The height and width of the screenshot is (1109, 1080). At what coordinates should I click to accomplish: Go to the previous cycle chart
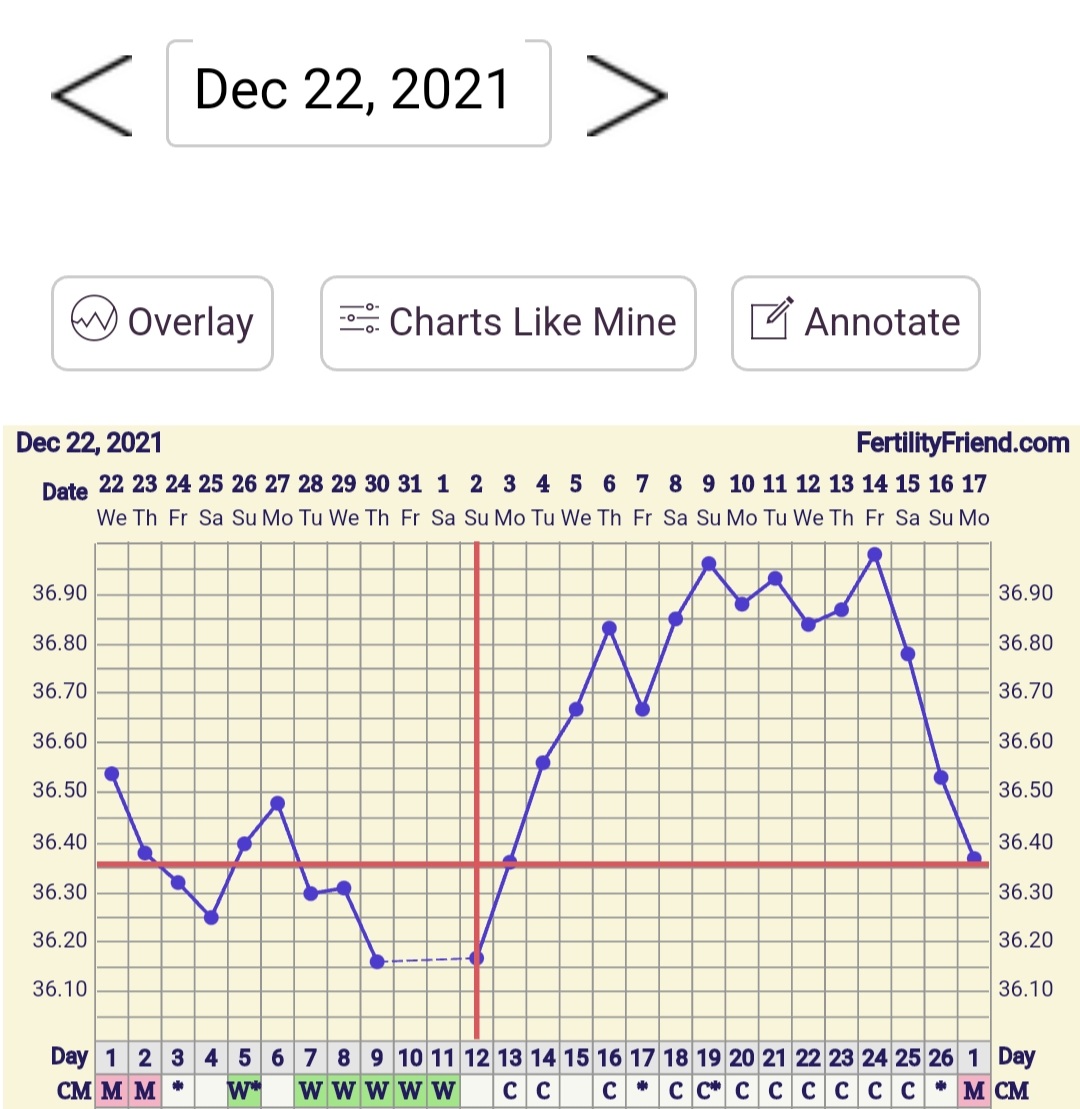[92, 95]
